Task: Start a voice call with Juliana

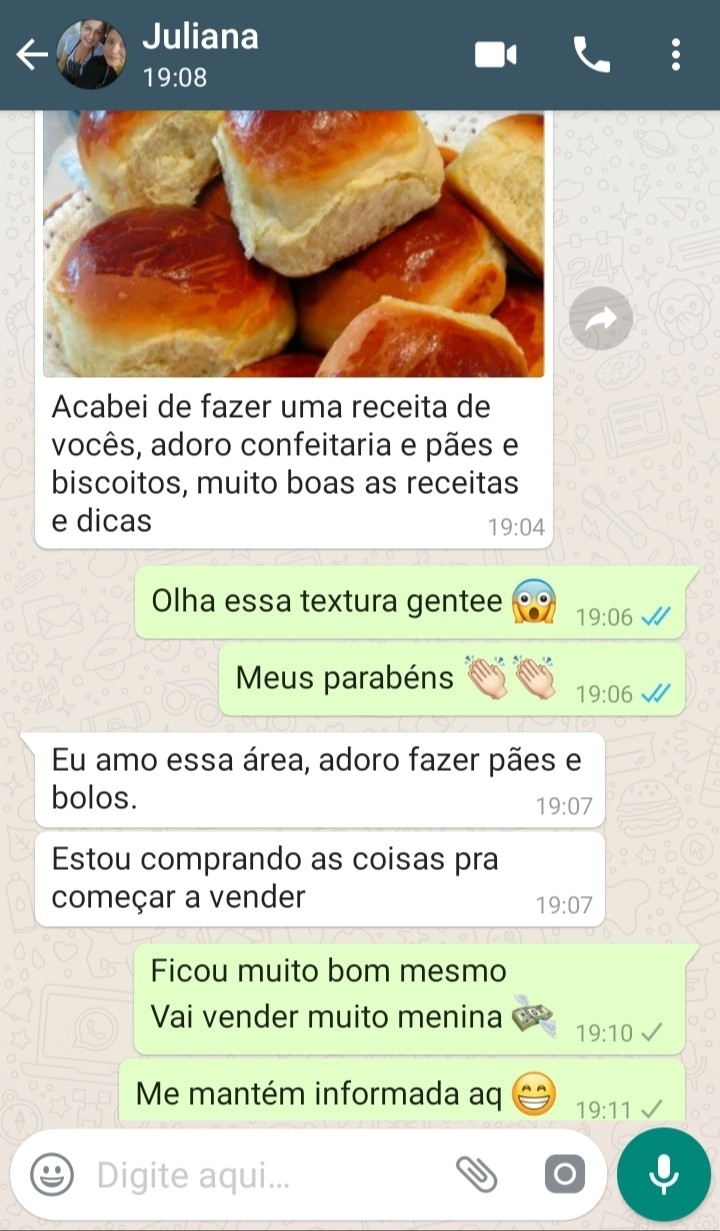Action: (591, 55)
